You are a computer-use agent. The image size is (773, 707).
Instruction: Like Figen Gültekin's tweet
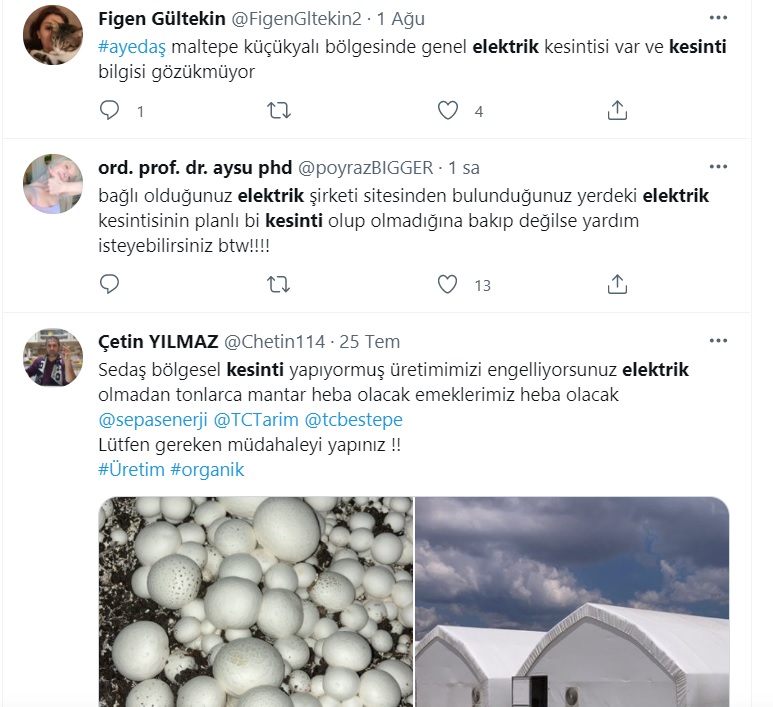448,111
